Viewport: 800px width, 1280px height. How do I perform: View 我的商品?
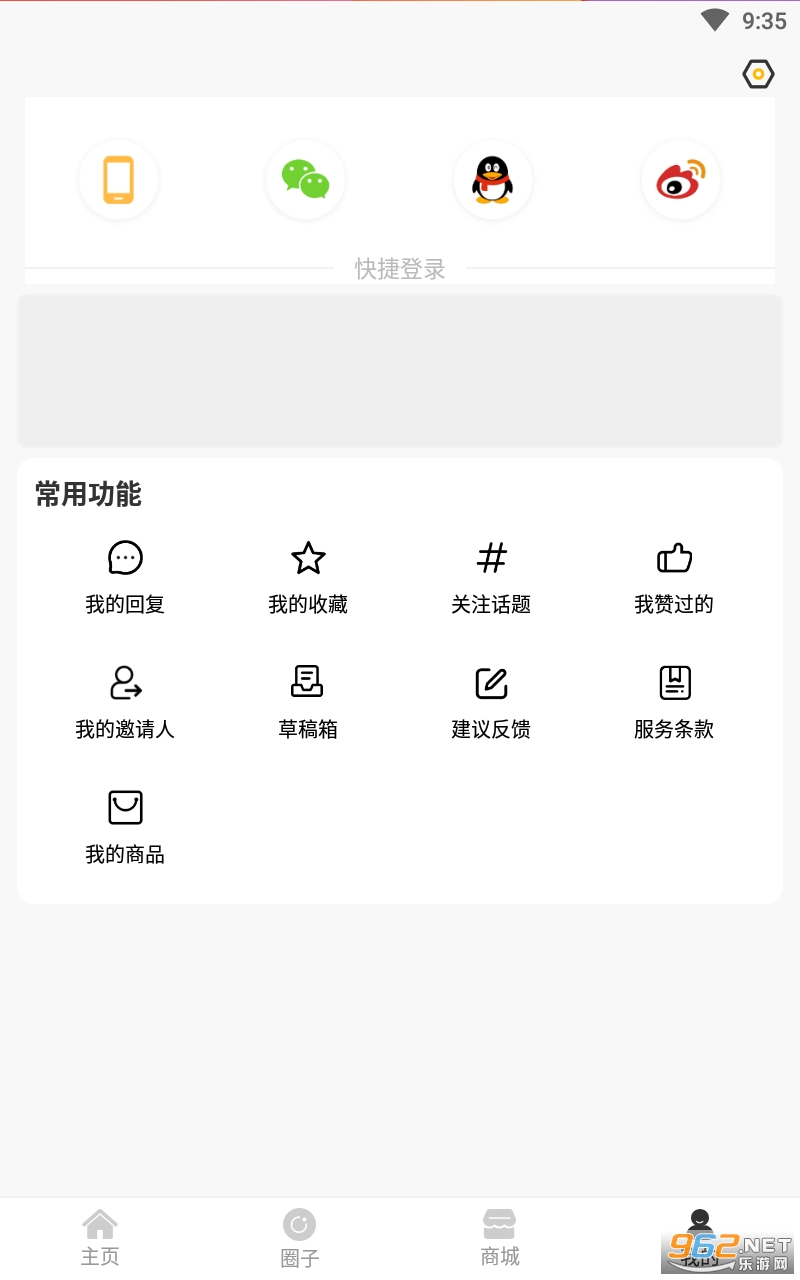pos(125,828)
